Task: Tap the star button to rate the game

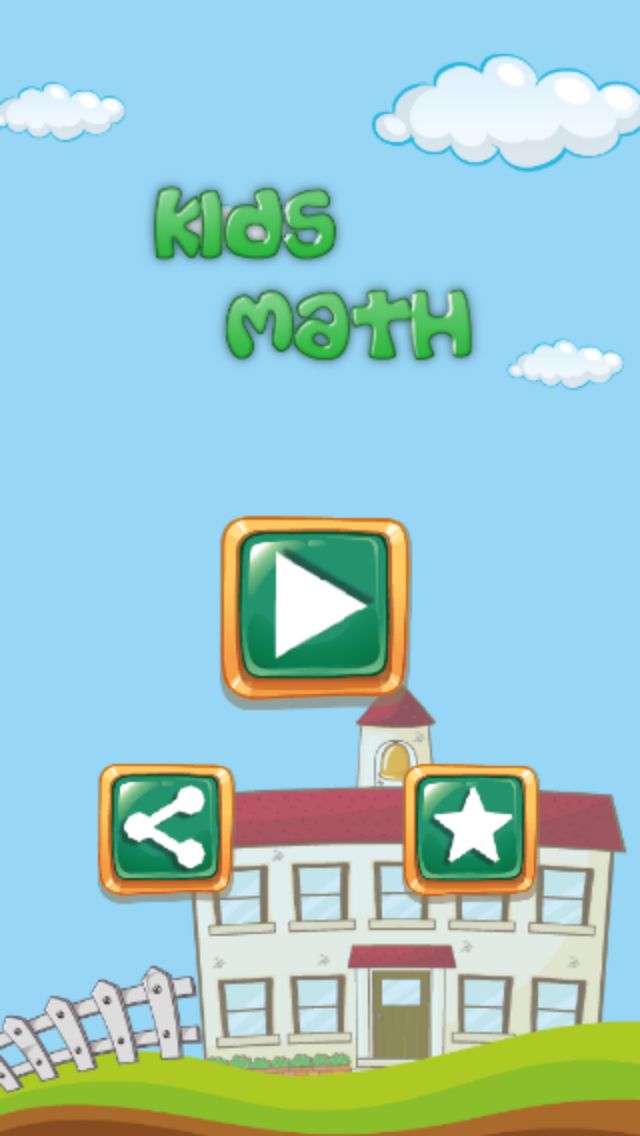Action: pos(471,829)
